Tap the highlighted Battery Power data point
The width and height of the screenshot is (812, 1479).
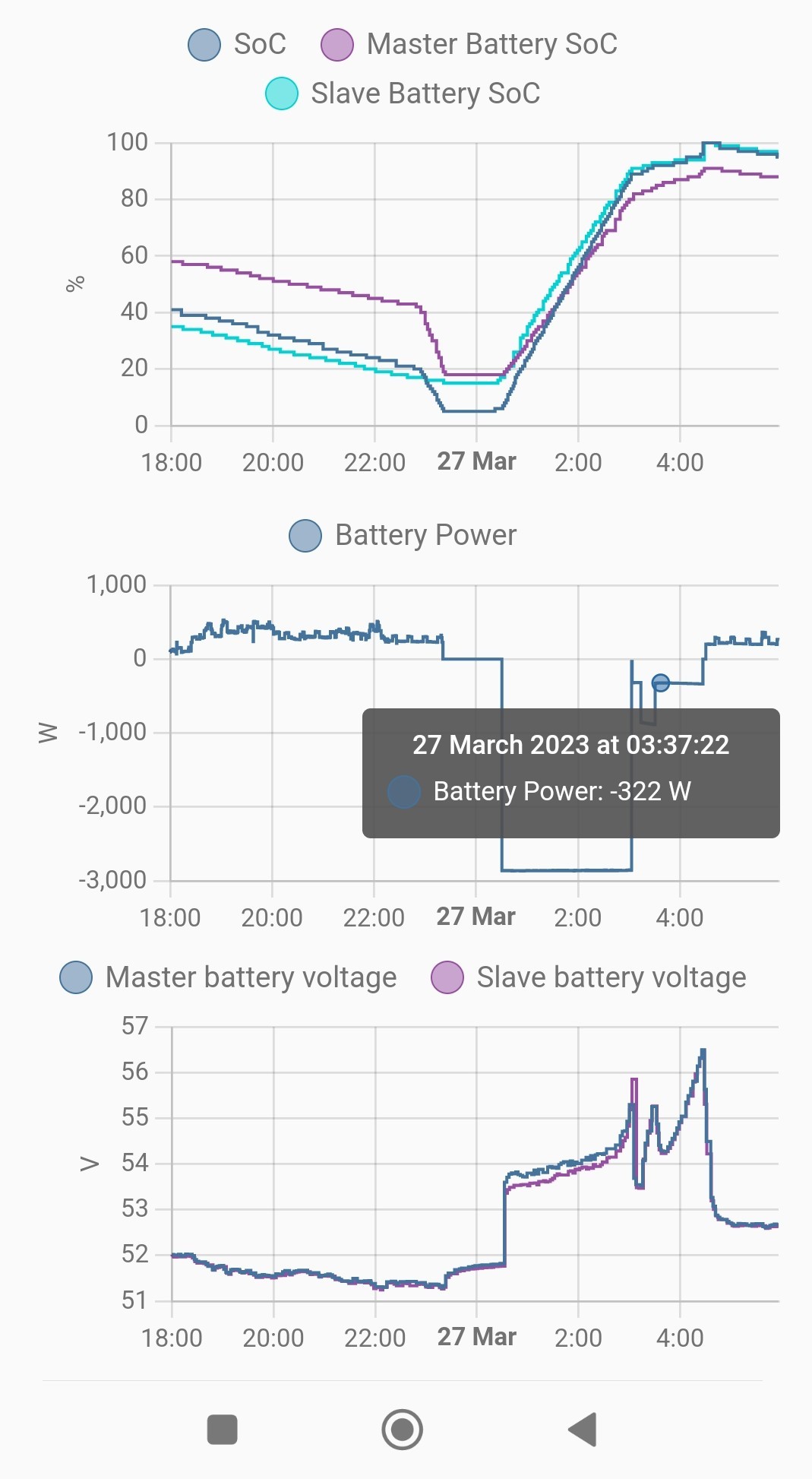tap(661, 682)
